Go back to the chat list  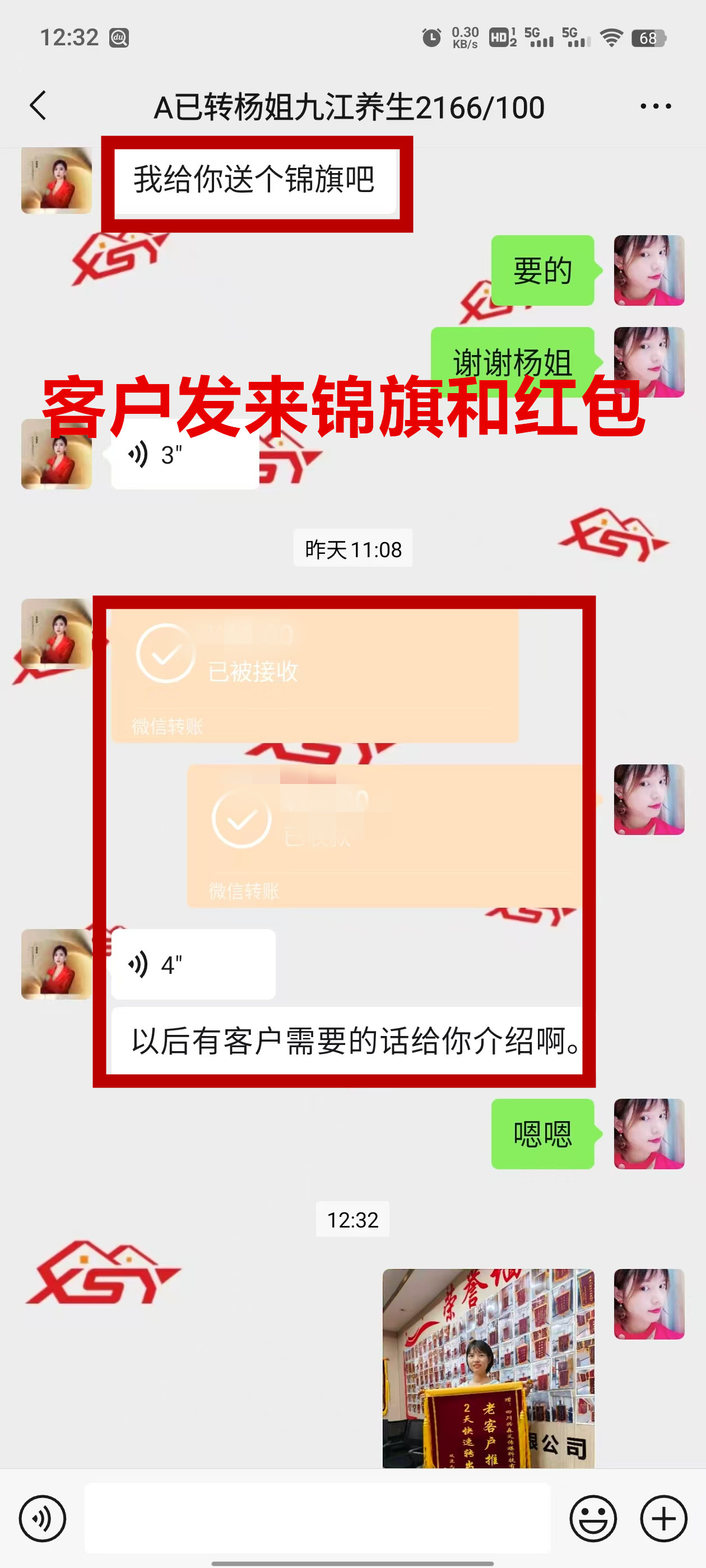38,106
